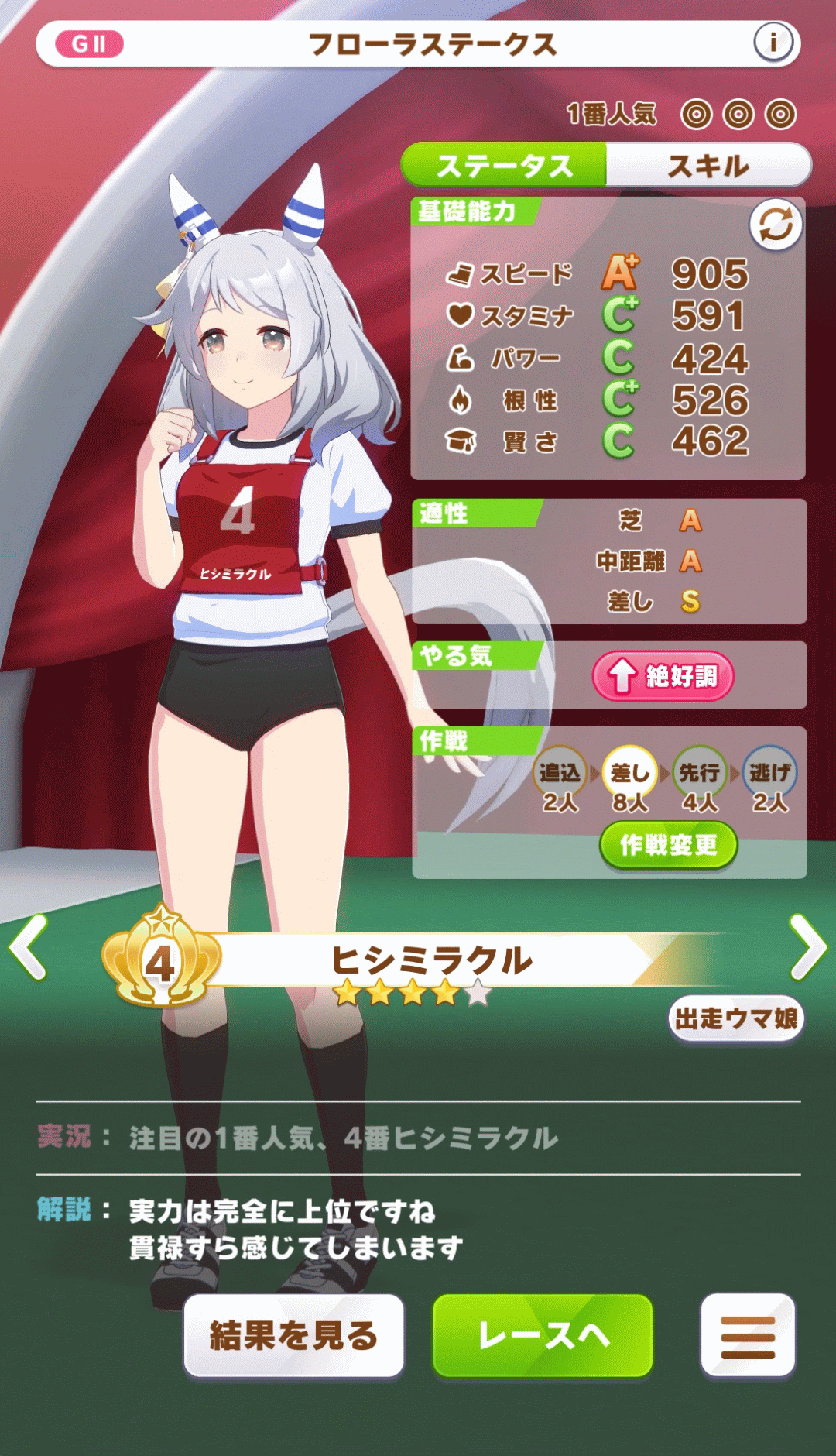Tap 結果を見る to skip
This screenshot has width=836, height=1456.
293,1336
